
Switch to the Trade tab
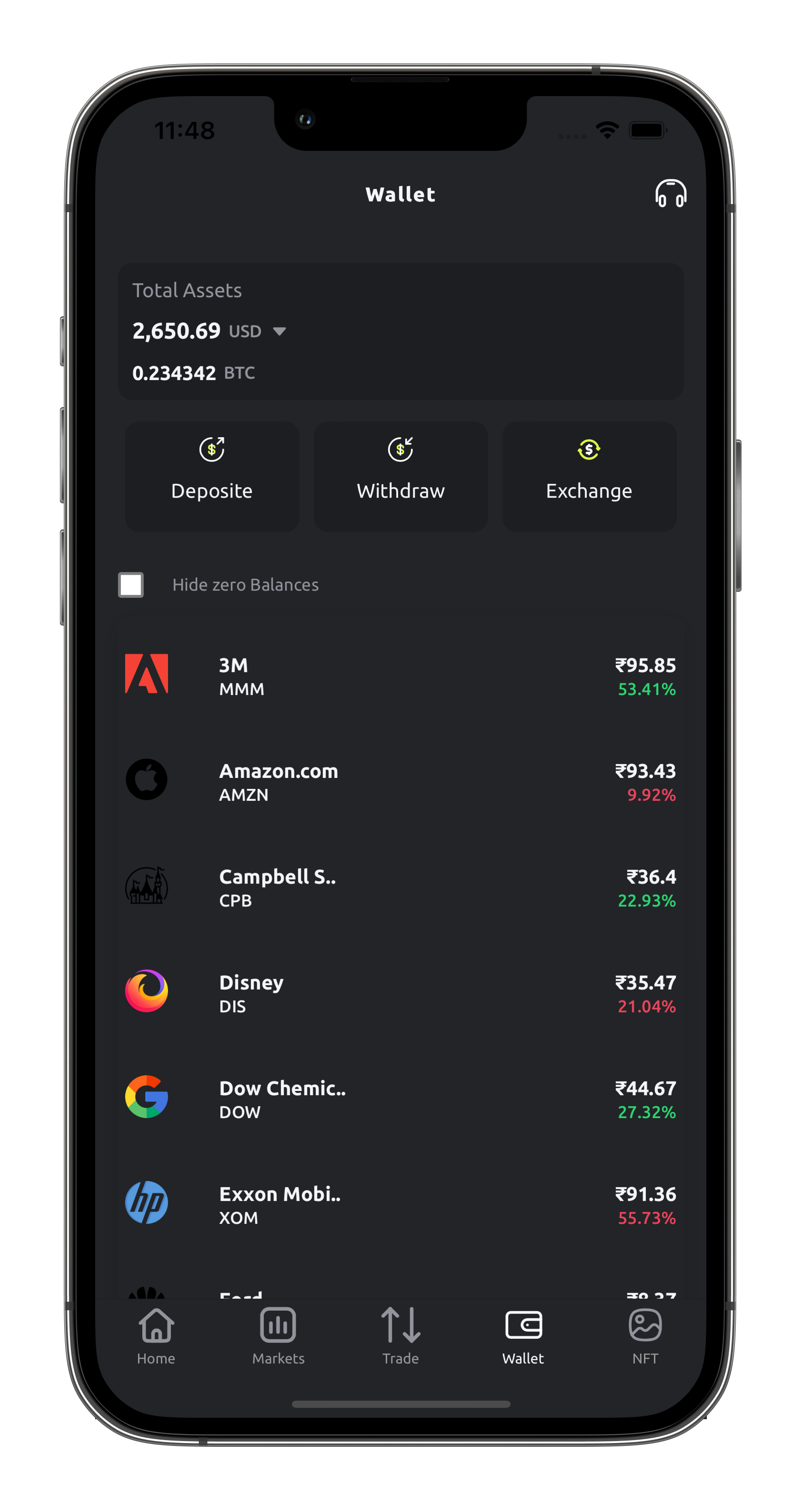(401, 1336)
